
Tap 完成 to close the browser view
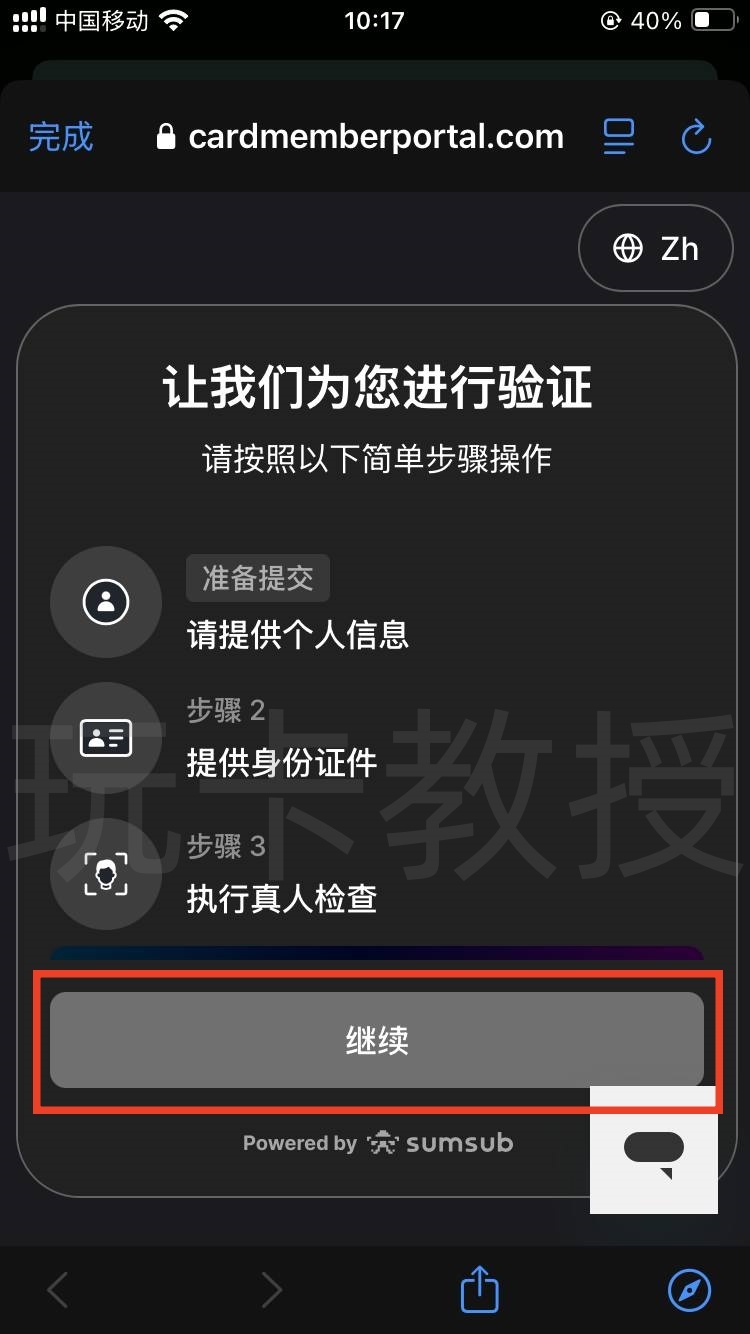pos(61,137)
